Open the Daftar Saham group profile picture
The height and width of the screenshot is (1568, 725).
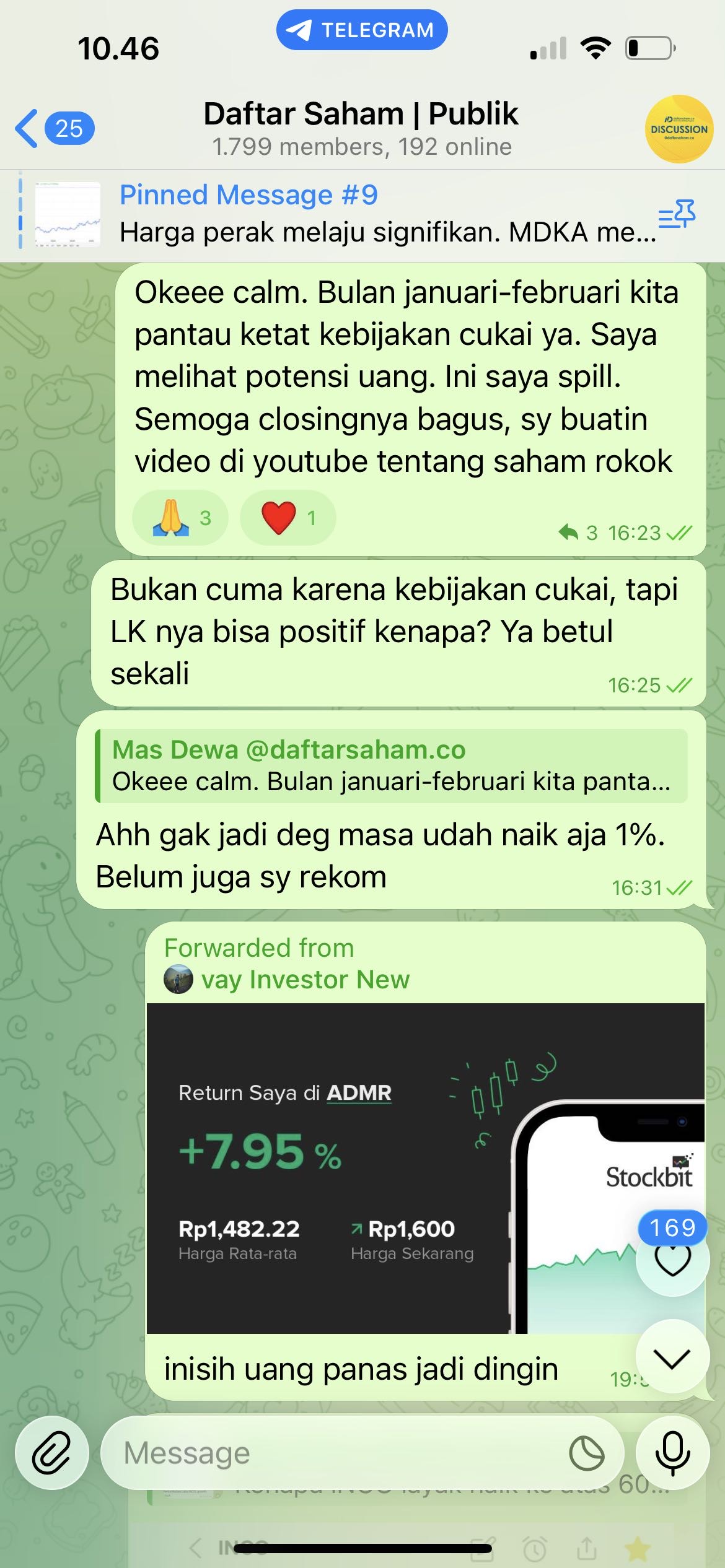coord(679,129)
